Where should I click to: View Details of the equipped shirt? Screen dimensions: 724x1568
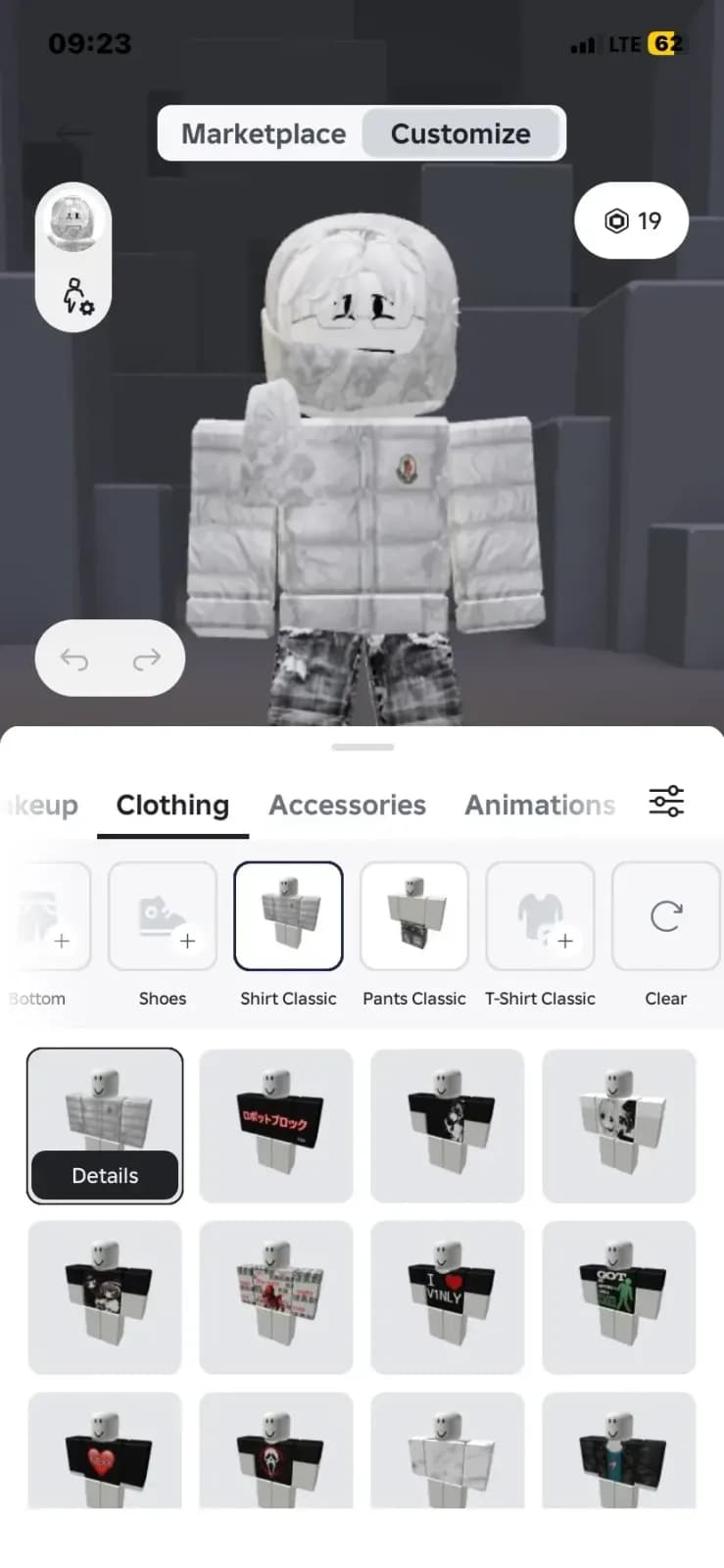[105, 1175]
